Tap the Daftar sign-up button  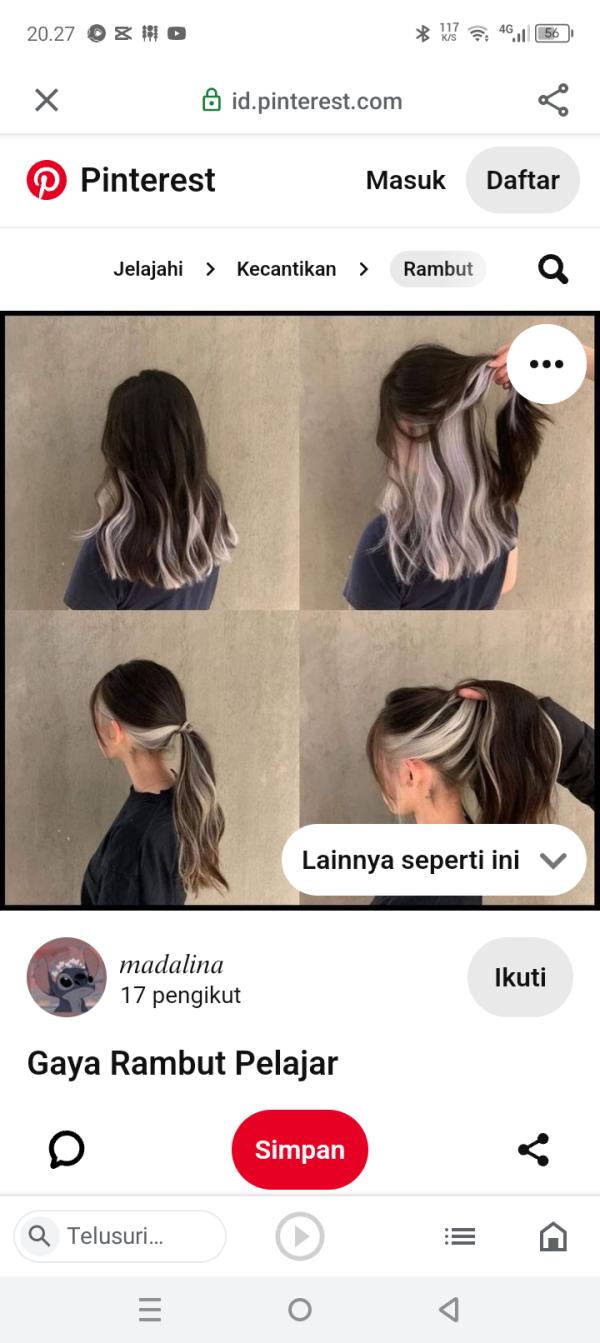[x=523, y=180]
